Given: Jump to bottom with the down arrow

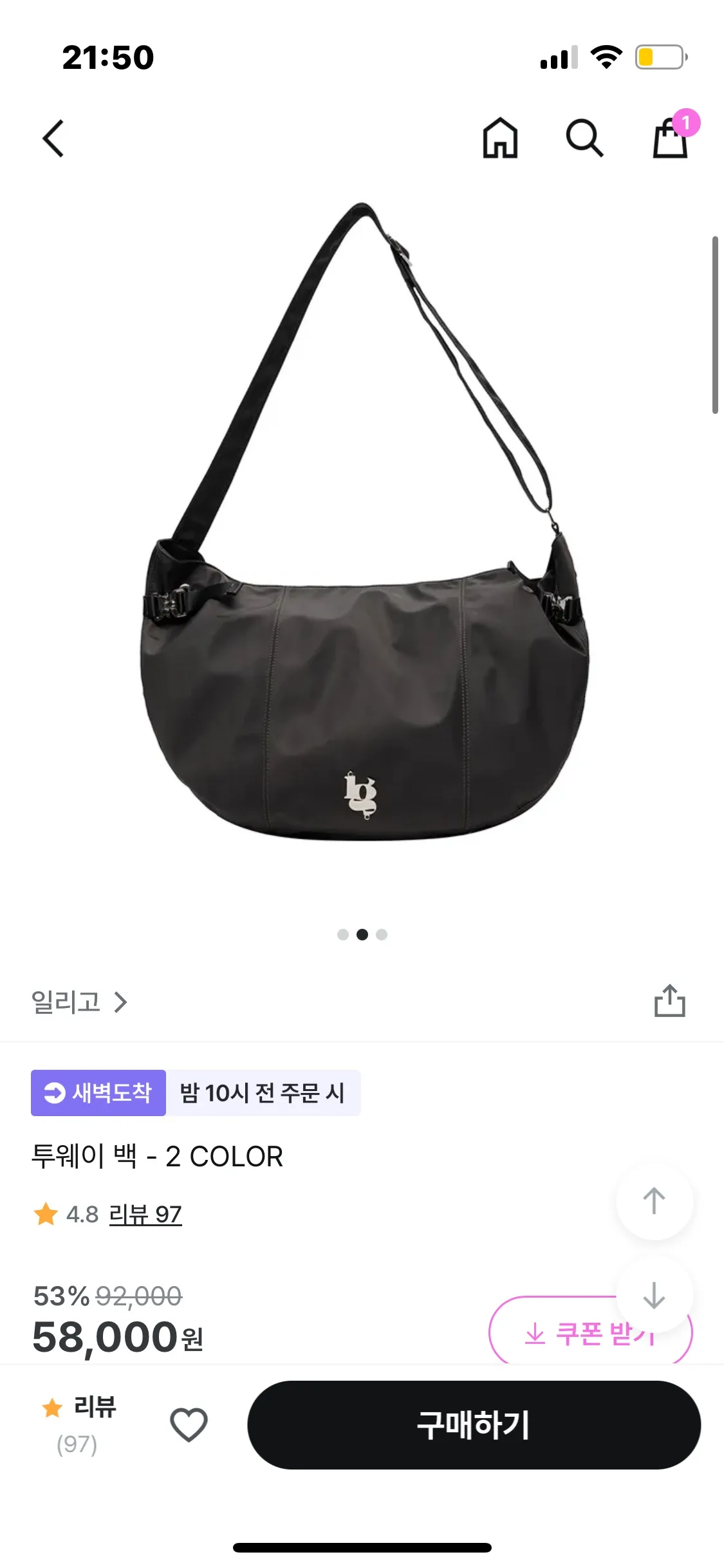Looking at the screenshot, I should (654, 1294).
